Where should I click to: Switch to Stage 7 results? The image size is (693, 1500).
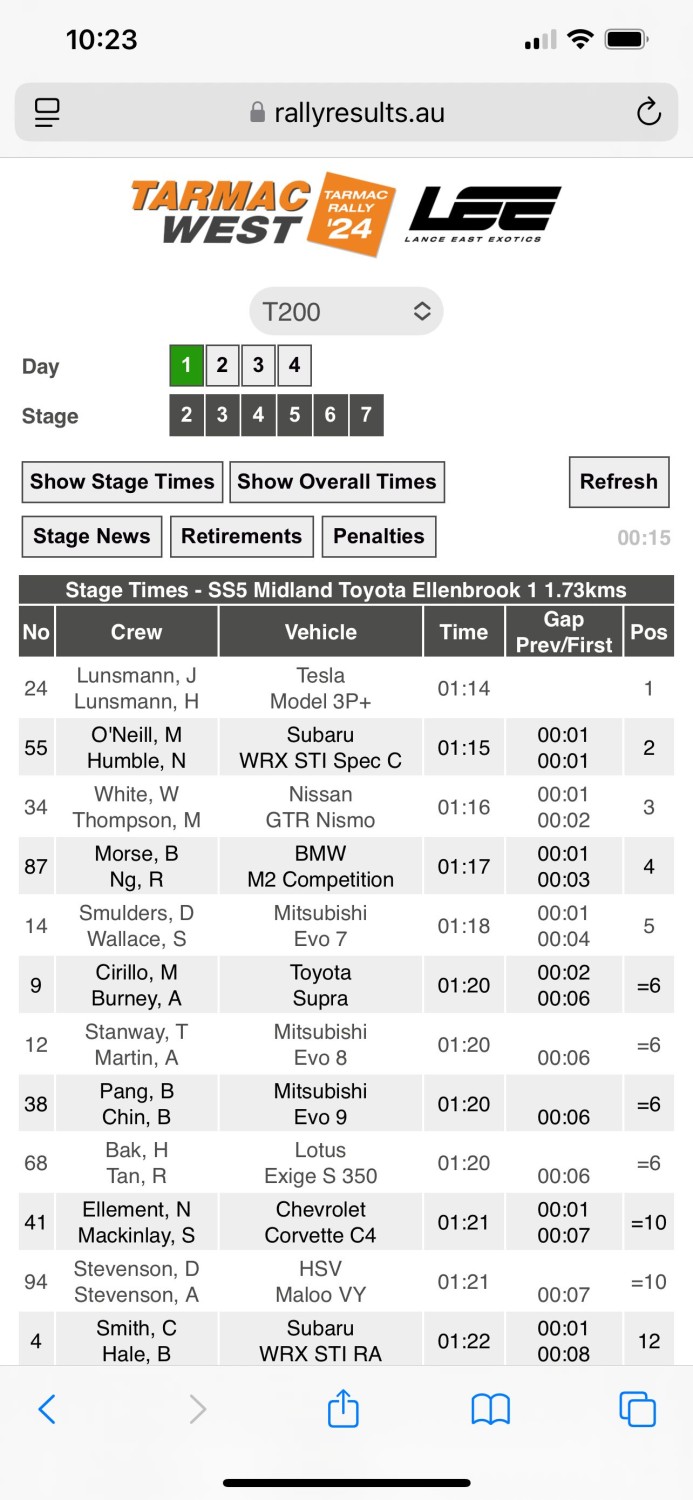click(366, 415)
